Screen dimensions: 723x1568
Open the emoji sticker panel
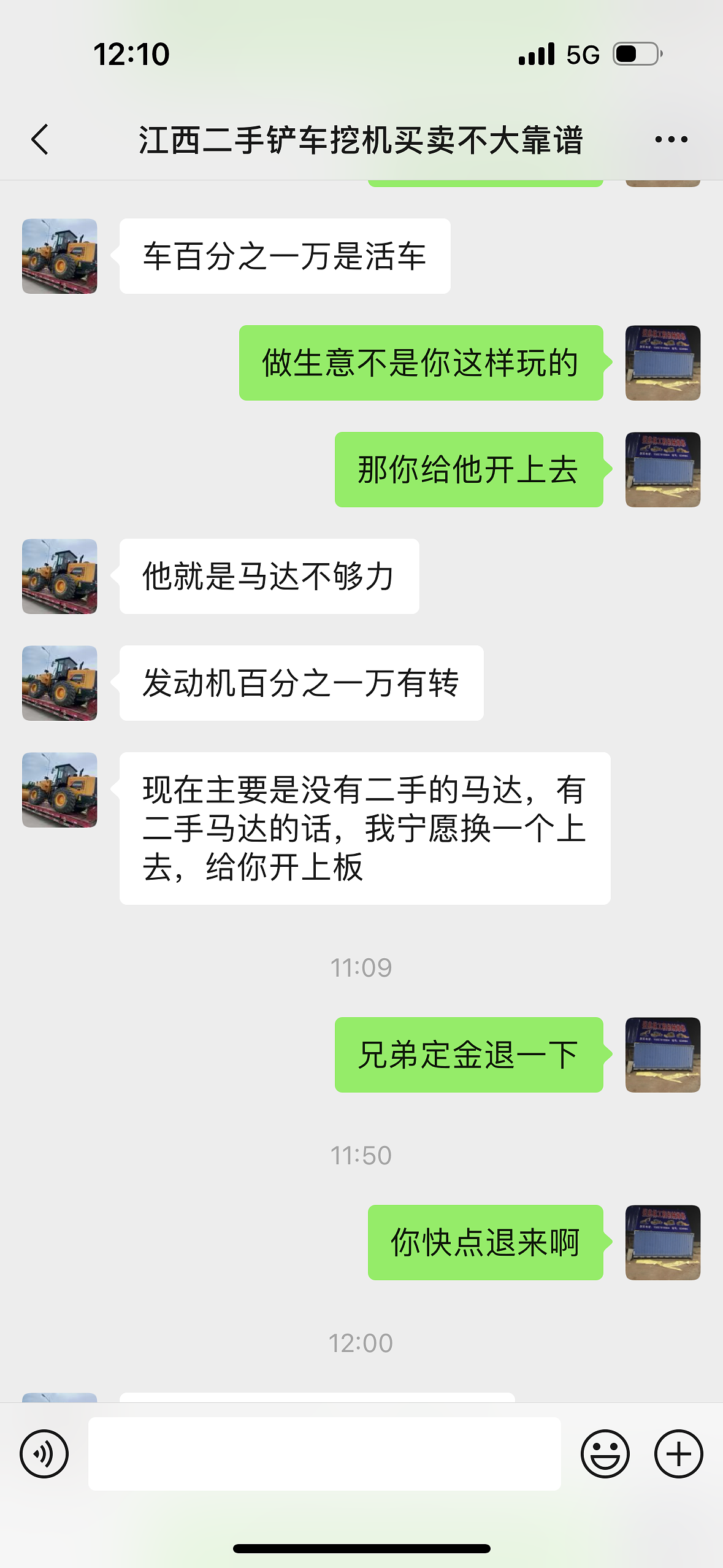pos(605,1453)
